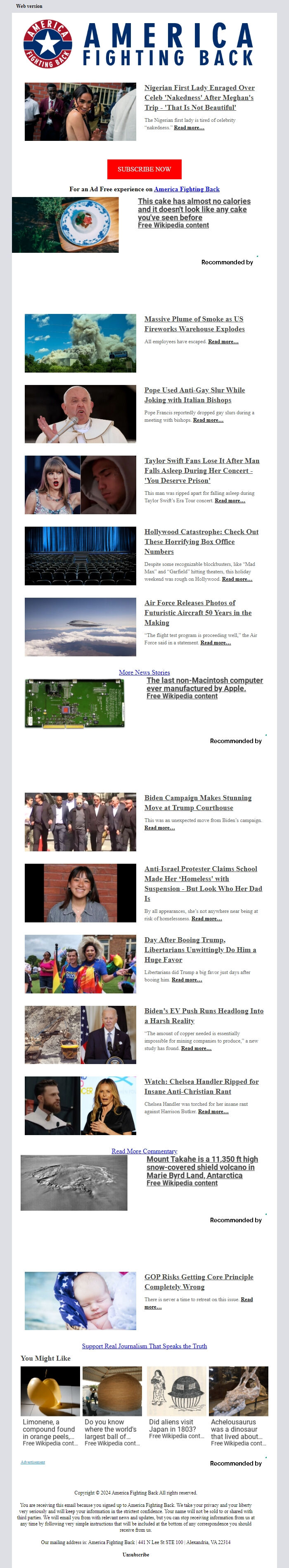Open the Web version link
289x1568 pixels.
point(29,6)
